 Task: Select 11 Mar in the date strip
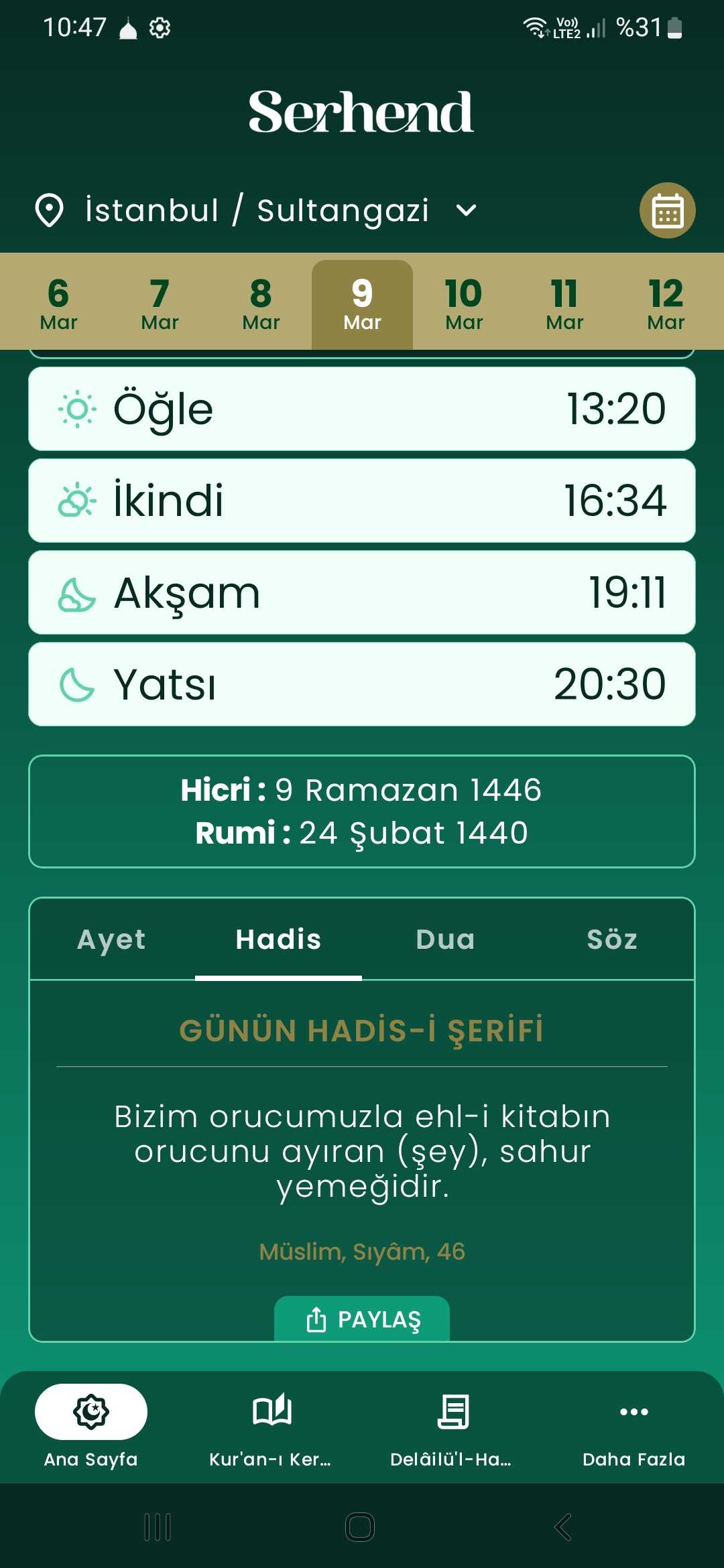coord(564,304)
